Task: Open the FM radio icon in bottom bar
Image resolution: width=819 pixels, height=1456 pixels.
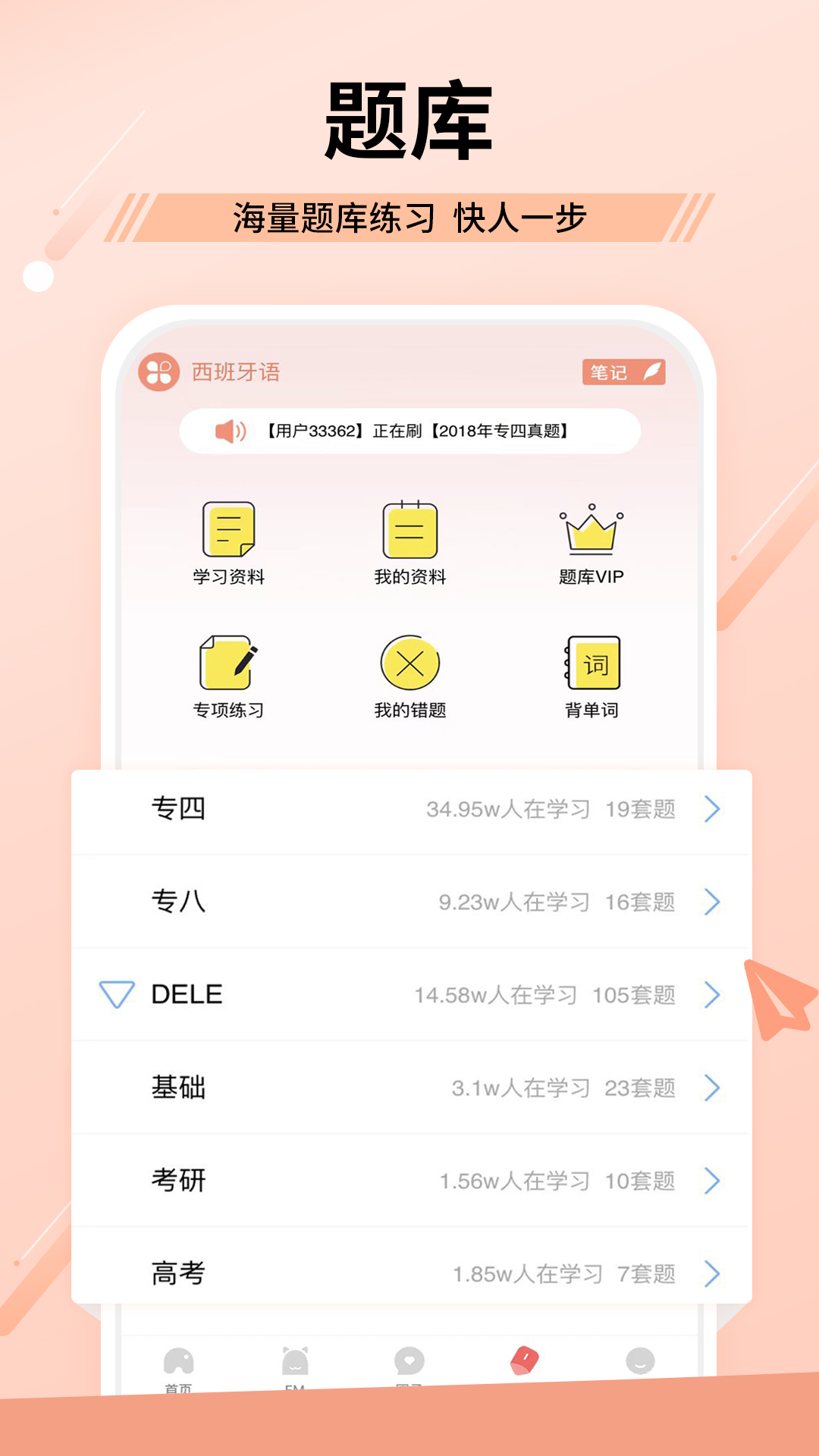Action: pyautogui.click(x=295, y=1360)
